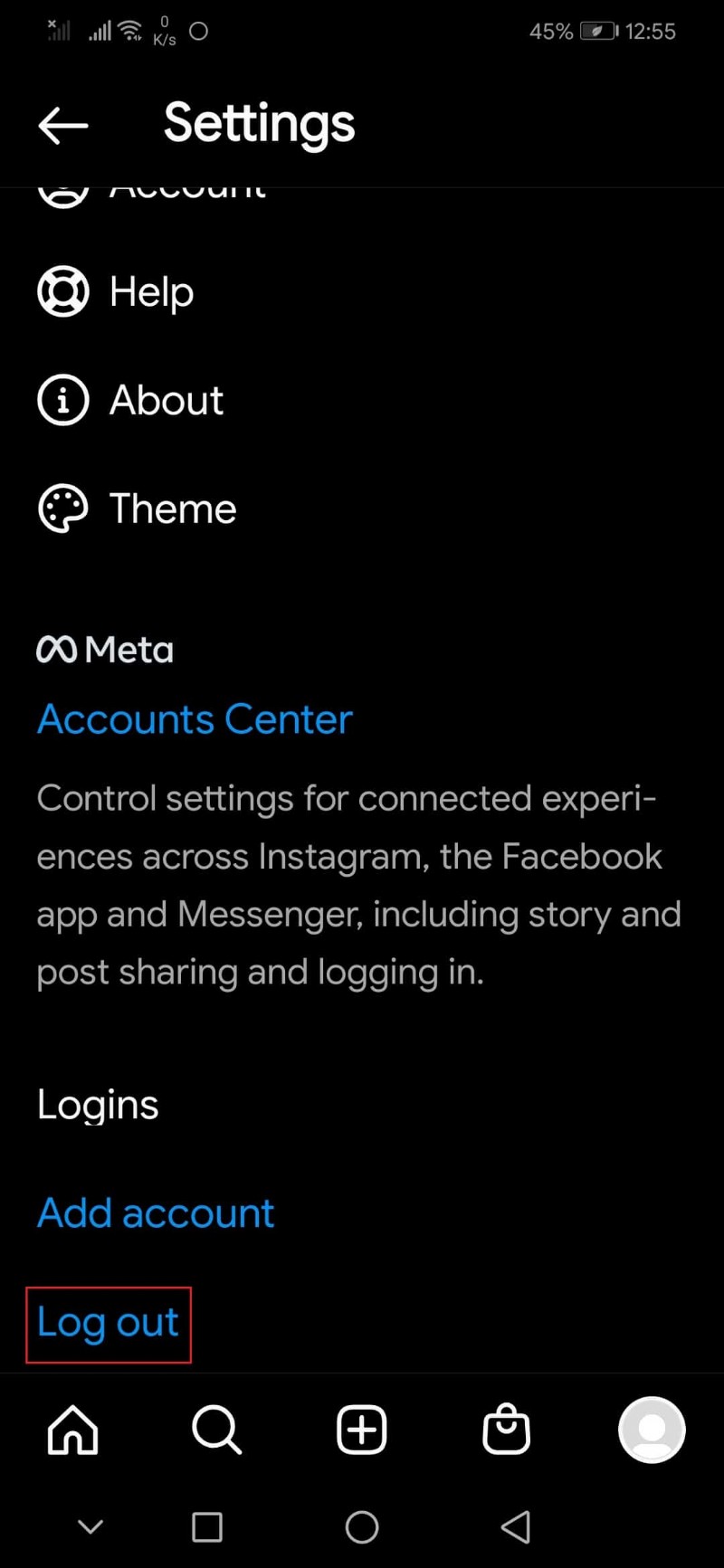Create a new post
The image size is (724, 1568).
click(x=362, y=1430)
